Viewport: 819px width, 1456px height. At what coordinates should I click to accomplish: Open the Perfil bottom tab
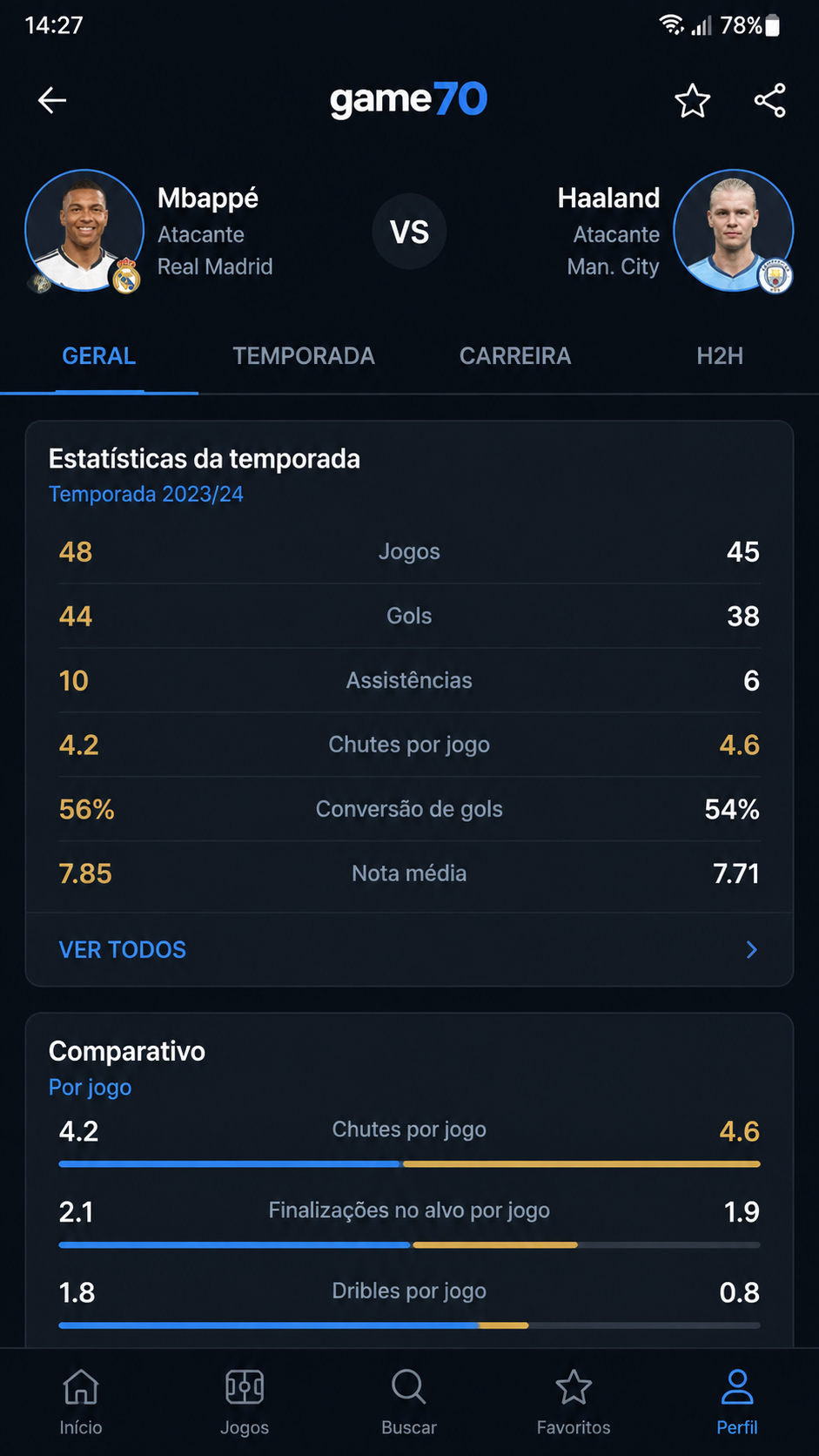coord(737,1402)
